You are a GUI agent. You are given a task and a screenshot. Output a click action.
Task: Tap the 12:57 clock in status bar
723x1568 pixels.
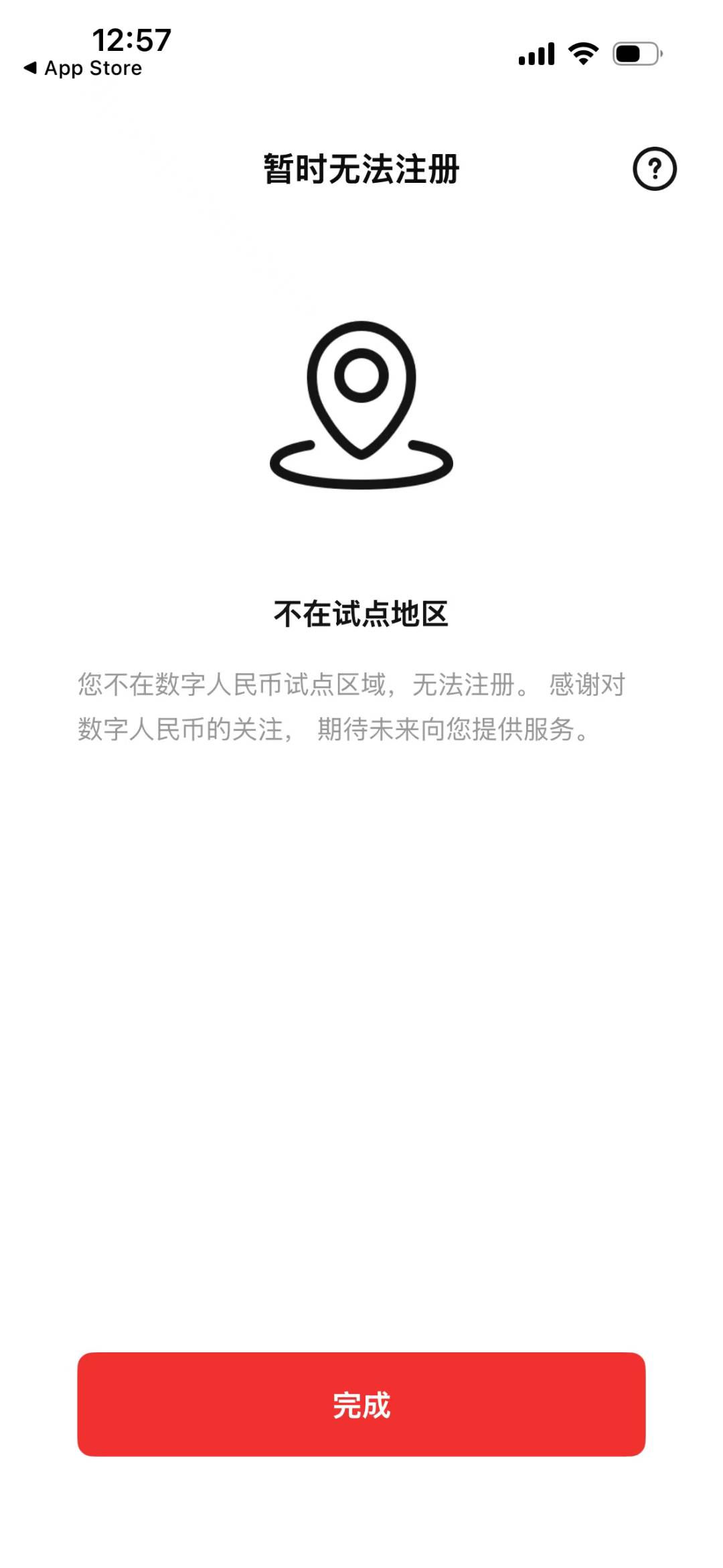tap(131, 40)
